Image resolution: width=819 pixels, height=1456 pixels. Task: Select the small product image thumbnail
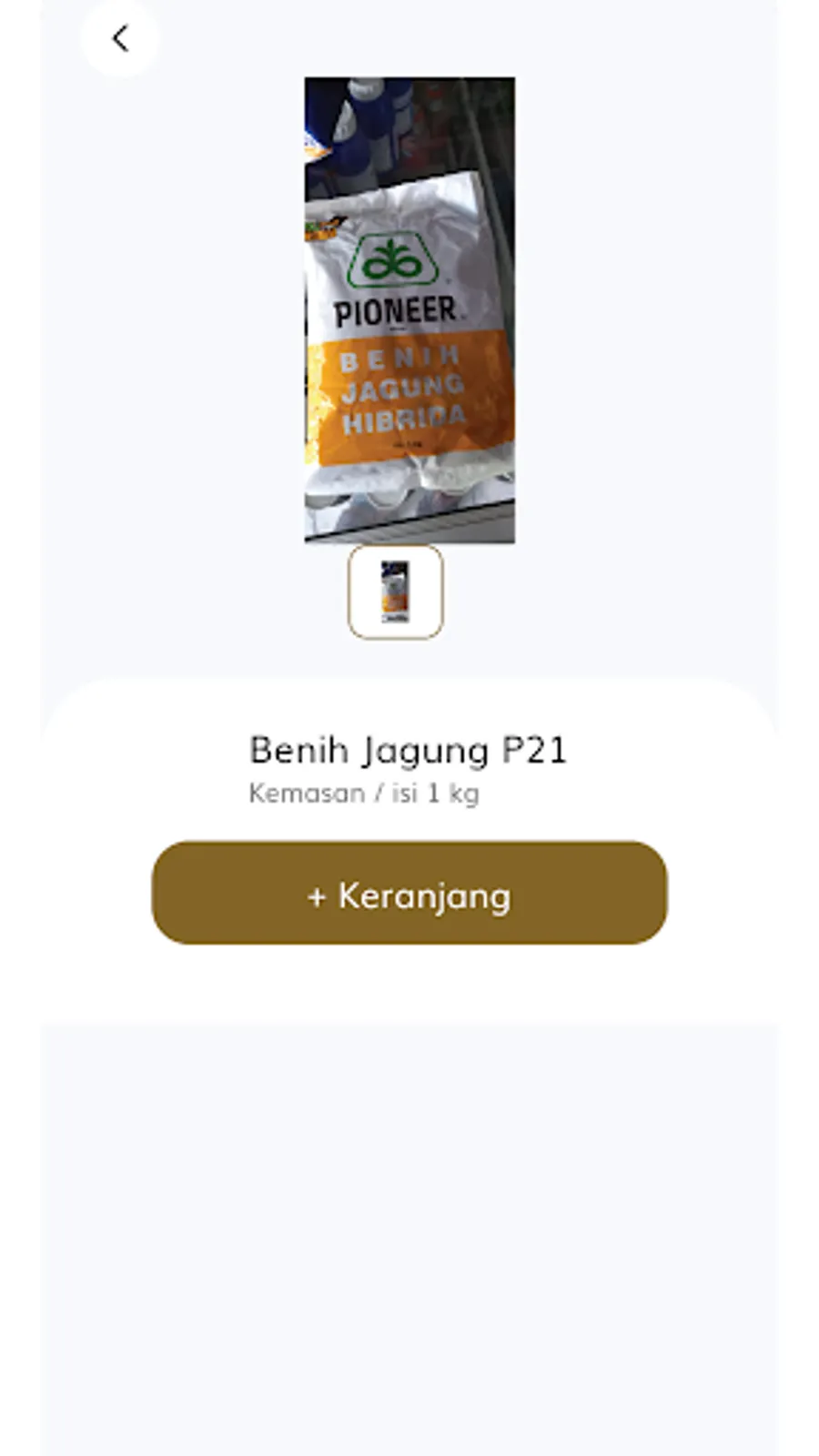pyautogui.click(x=395, y=591)
